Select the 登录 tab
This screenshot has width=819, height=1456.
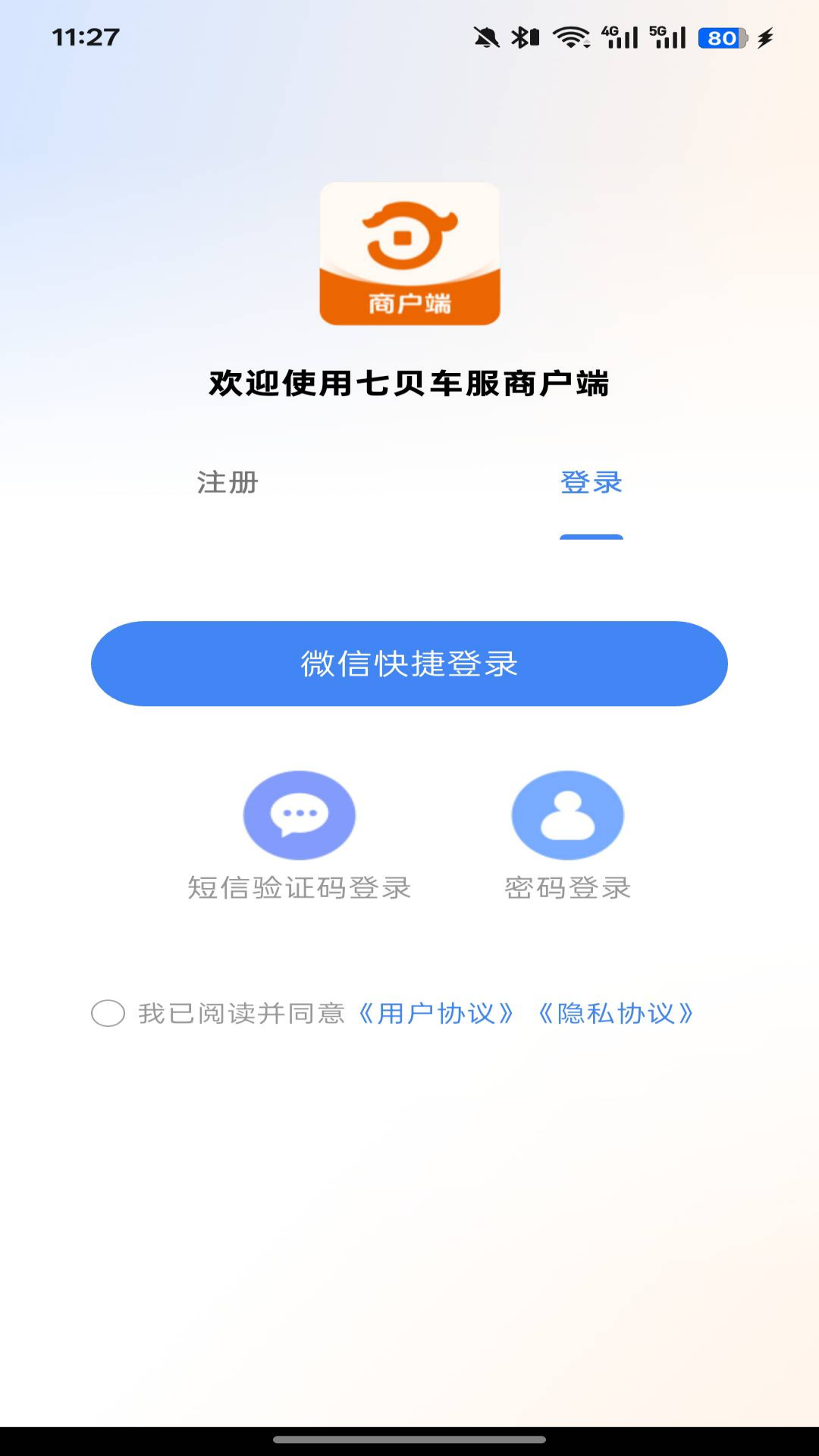click(591, 482)
